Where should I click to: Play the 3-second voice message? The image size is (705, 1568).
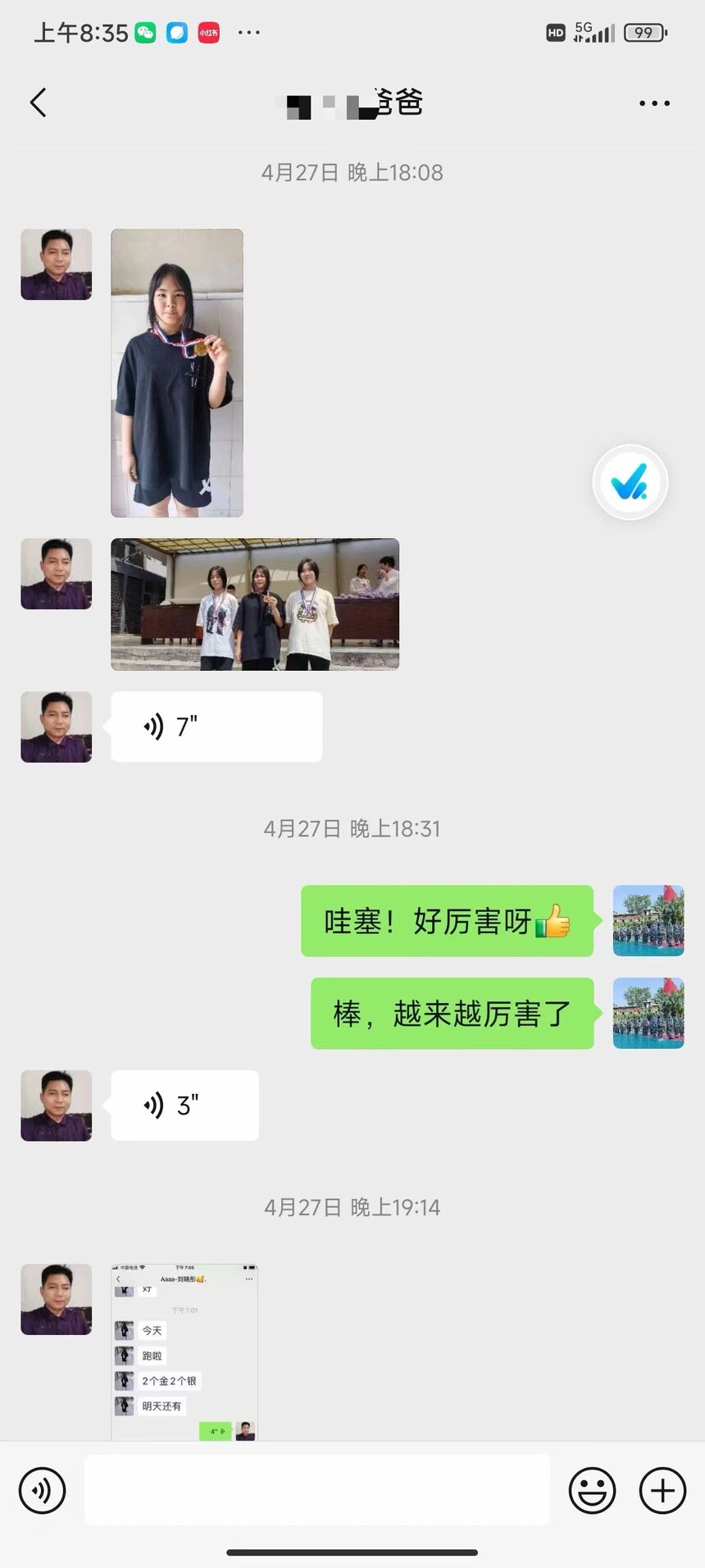pos(184,1105)
